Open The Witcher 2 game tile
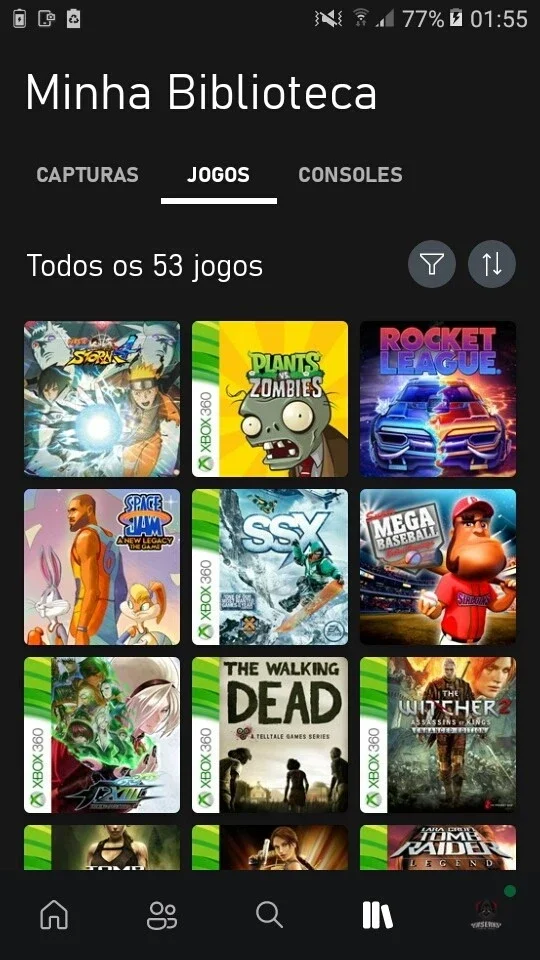This screenshot has width=540, height=960. 438,735
